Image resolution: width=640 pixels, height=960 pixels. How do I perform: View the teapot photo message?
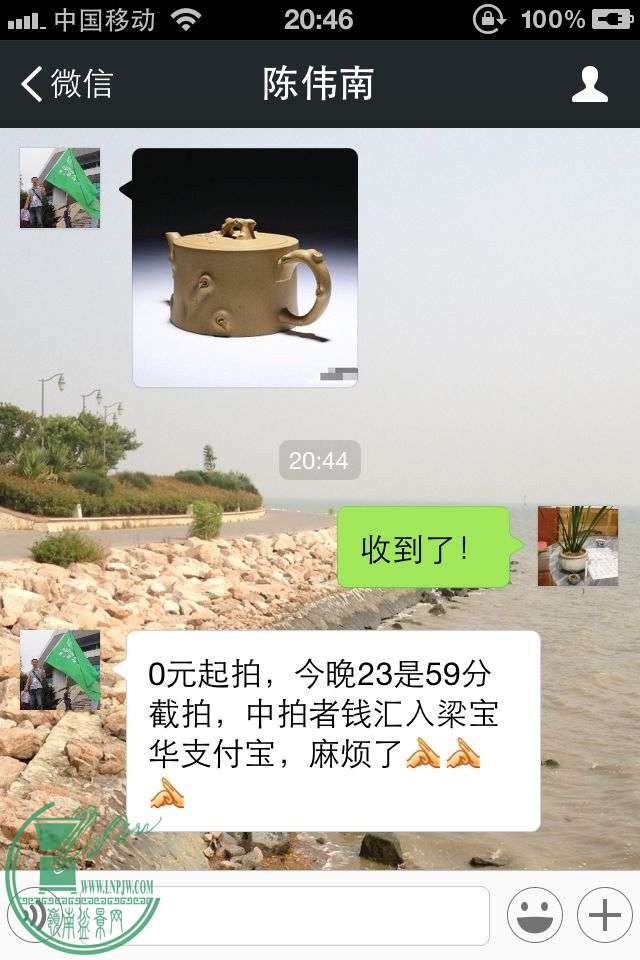[245, 267]
